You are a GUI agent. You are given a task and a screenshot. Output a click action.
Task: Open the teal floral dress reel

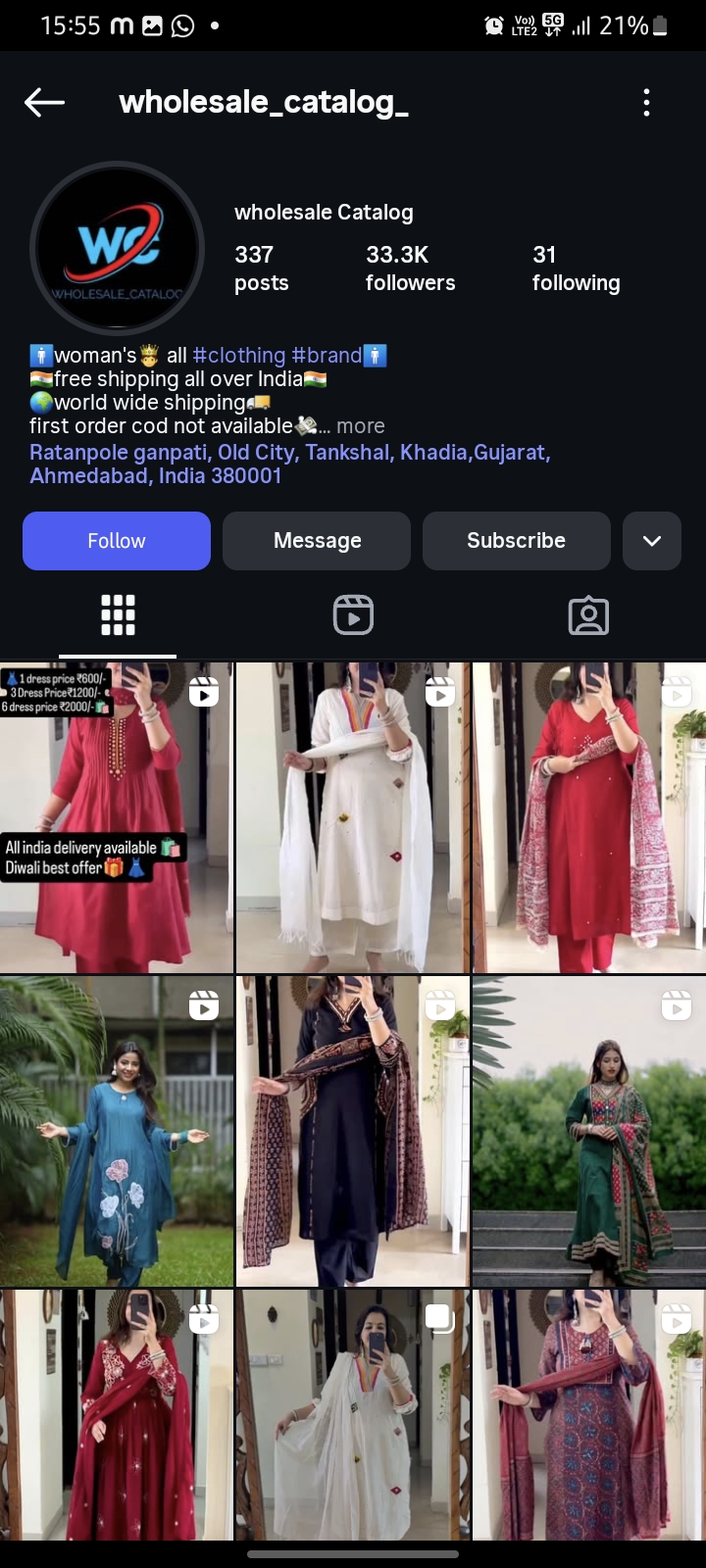[116, 1131]
